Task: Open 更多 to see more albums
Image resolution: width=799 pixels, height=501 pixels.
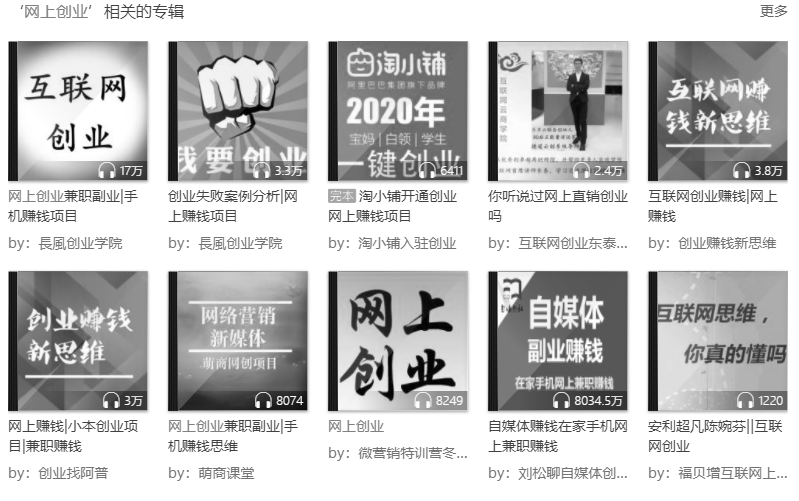Action: [773, 12]
